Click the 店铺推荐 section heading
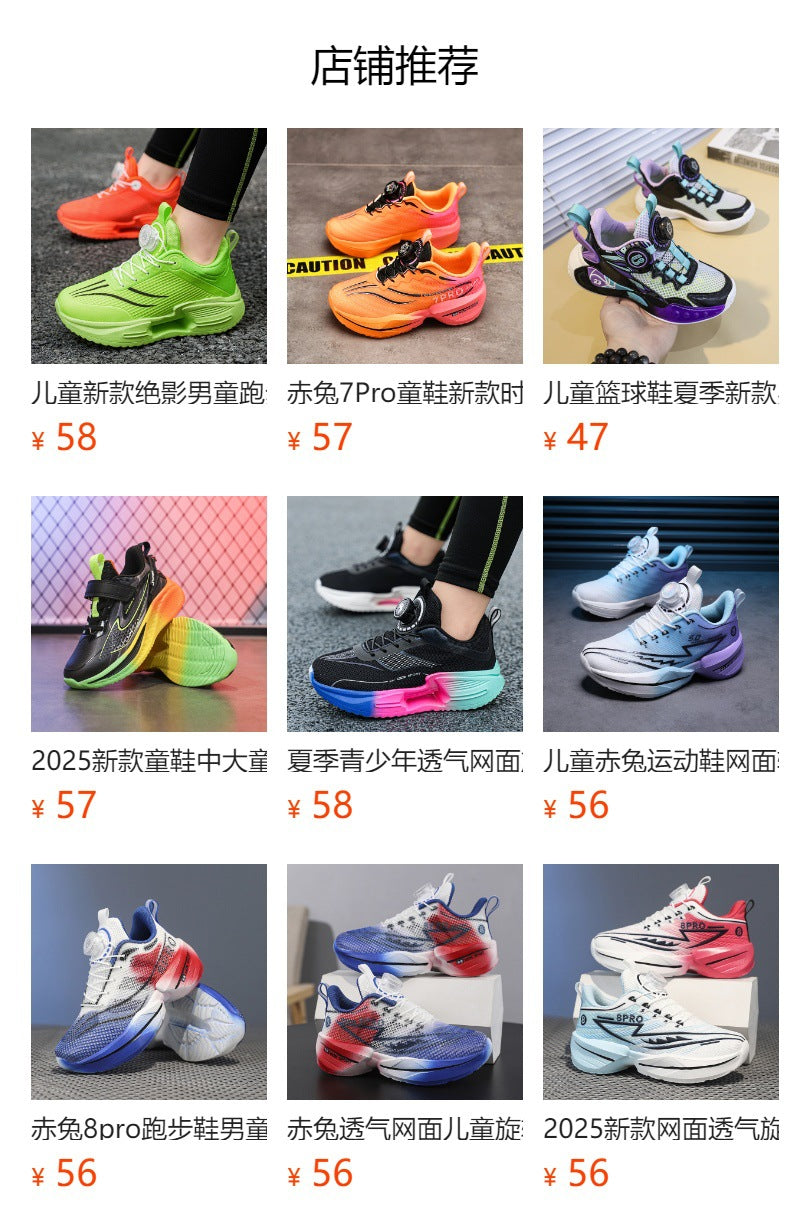The image size is (790, 1232). (395, 63)
